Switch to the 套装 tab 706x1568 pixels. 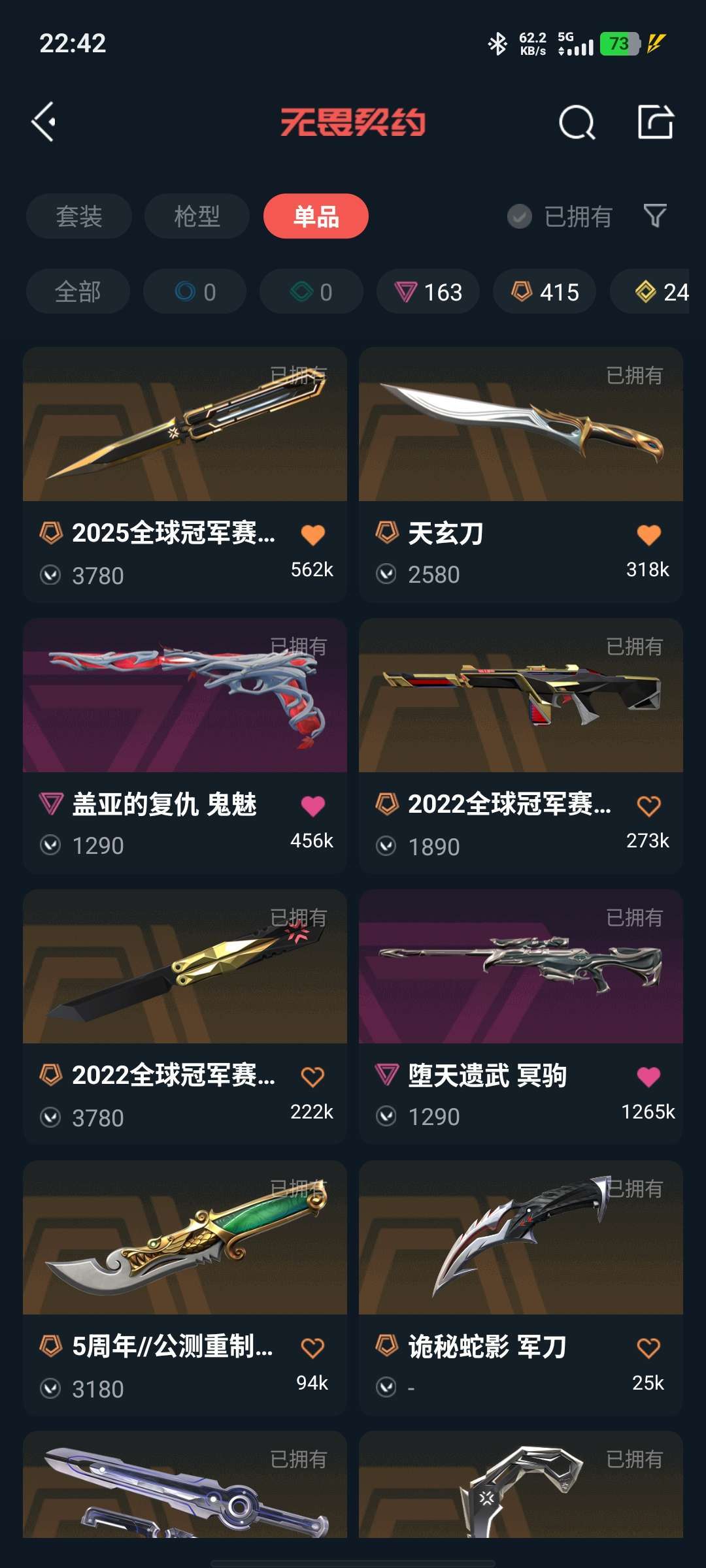click(78, 216)
